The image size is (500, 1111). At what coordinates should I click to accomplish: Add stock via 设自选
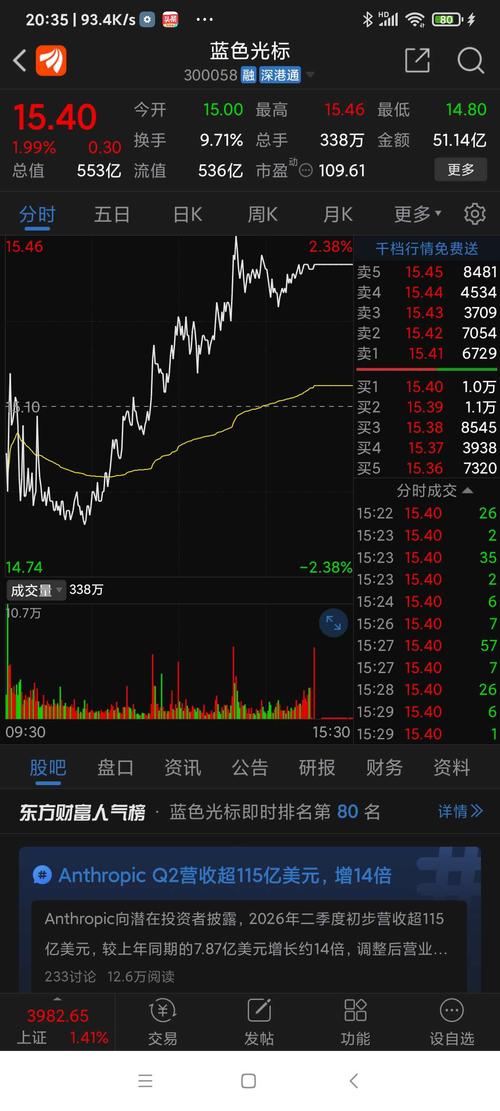452,1022
